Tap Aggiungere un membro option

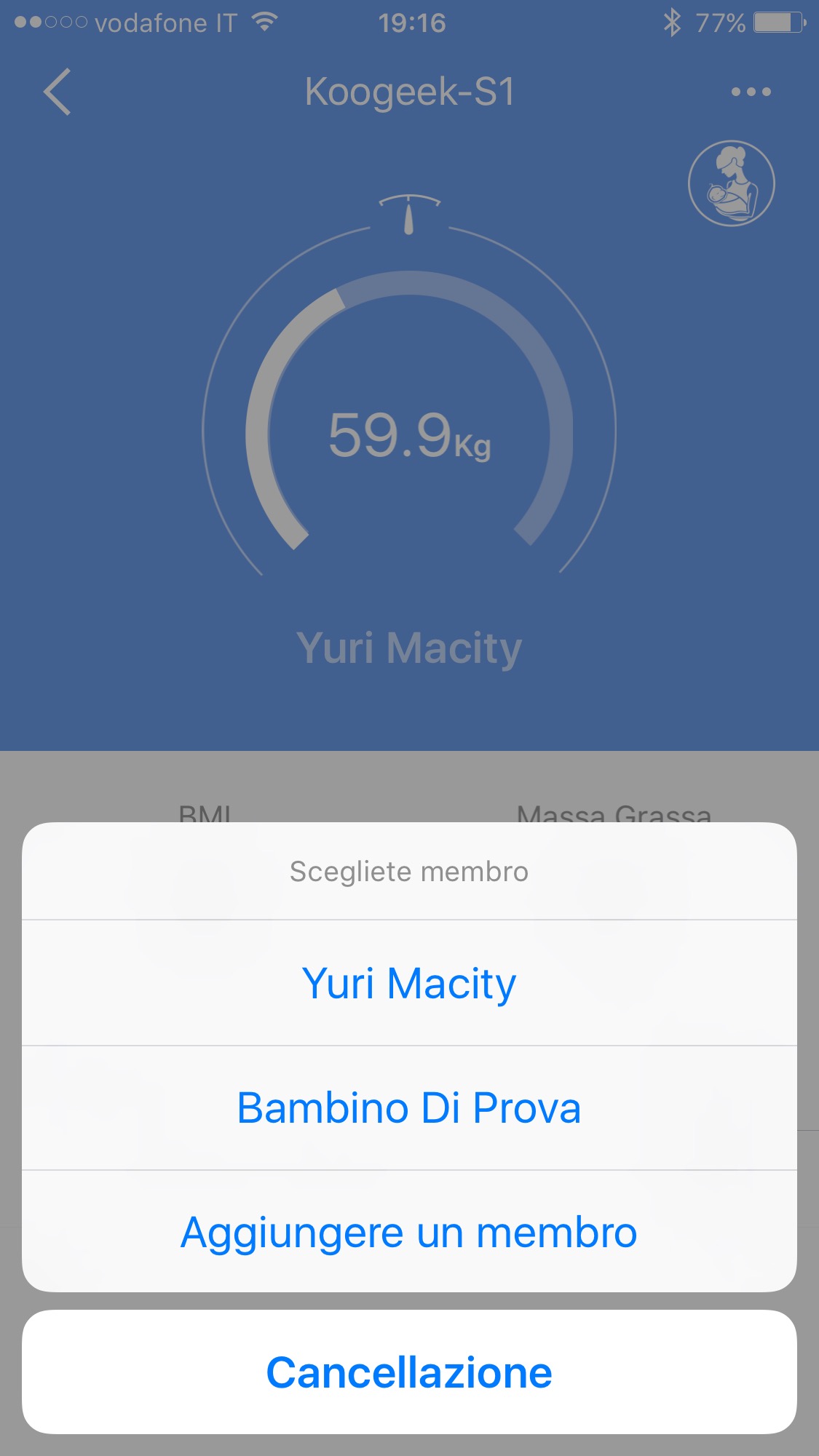409,1232
